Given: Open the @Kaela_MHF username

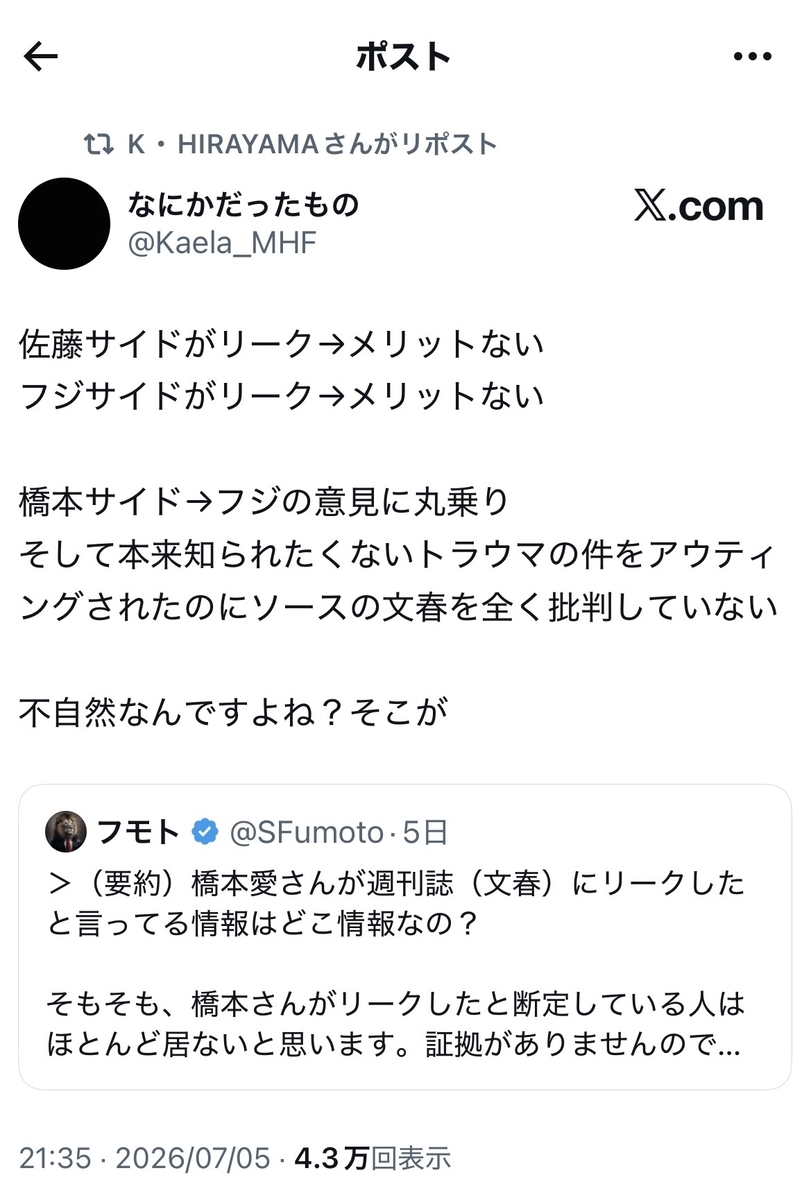Looking at the screenshot, I should coord(222,243).
